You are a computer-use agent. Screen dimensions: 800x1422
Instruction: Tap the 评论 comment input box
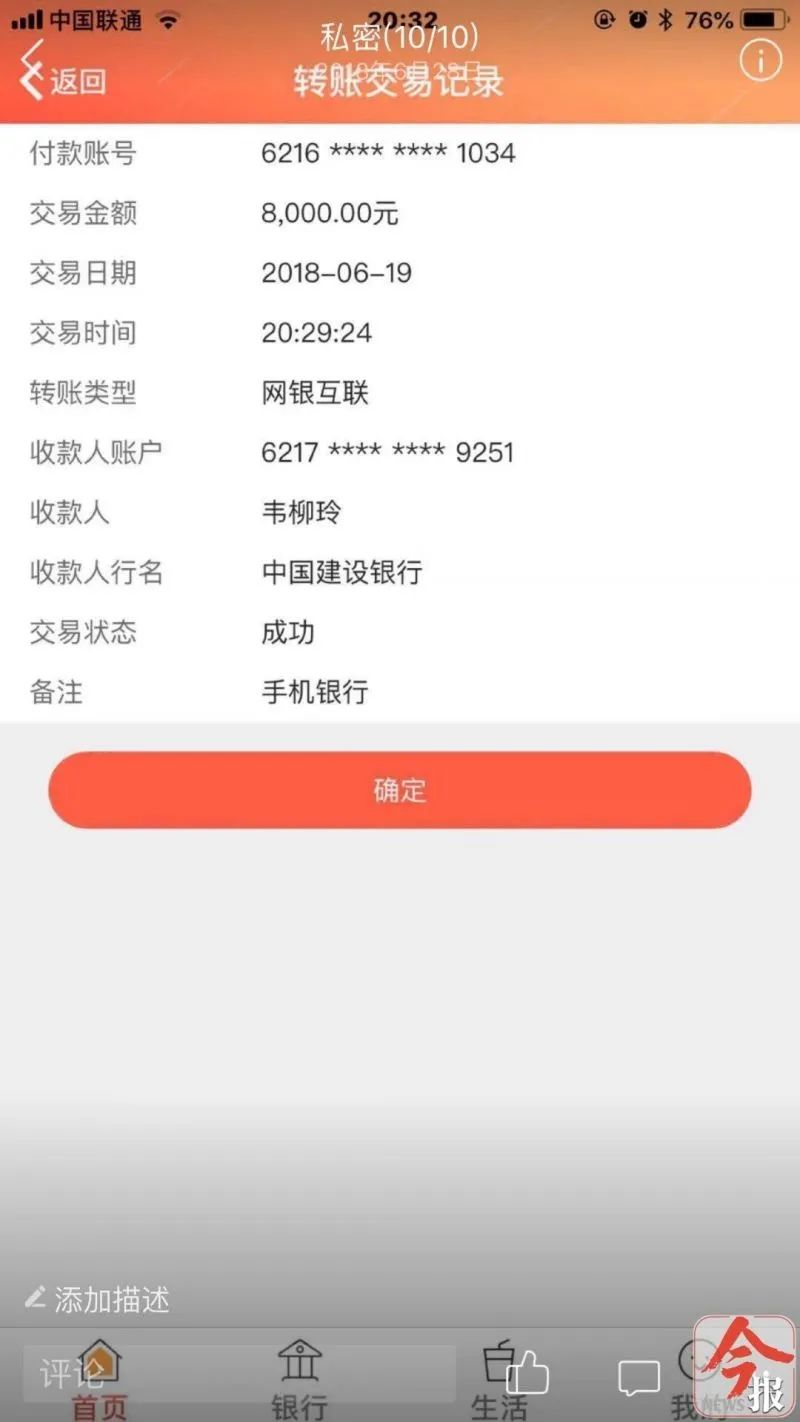tap(240, 1373)
